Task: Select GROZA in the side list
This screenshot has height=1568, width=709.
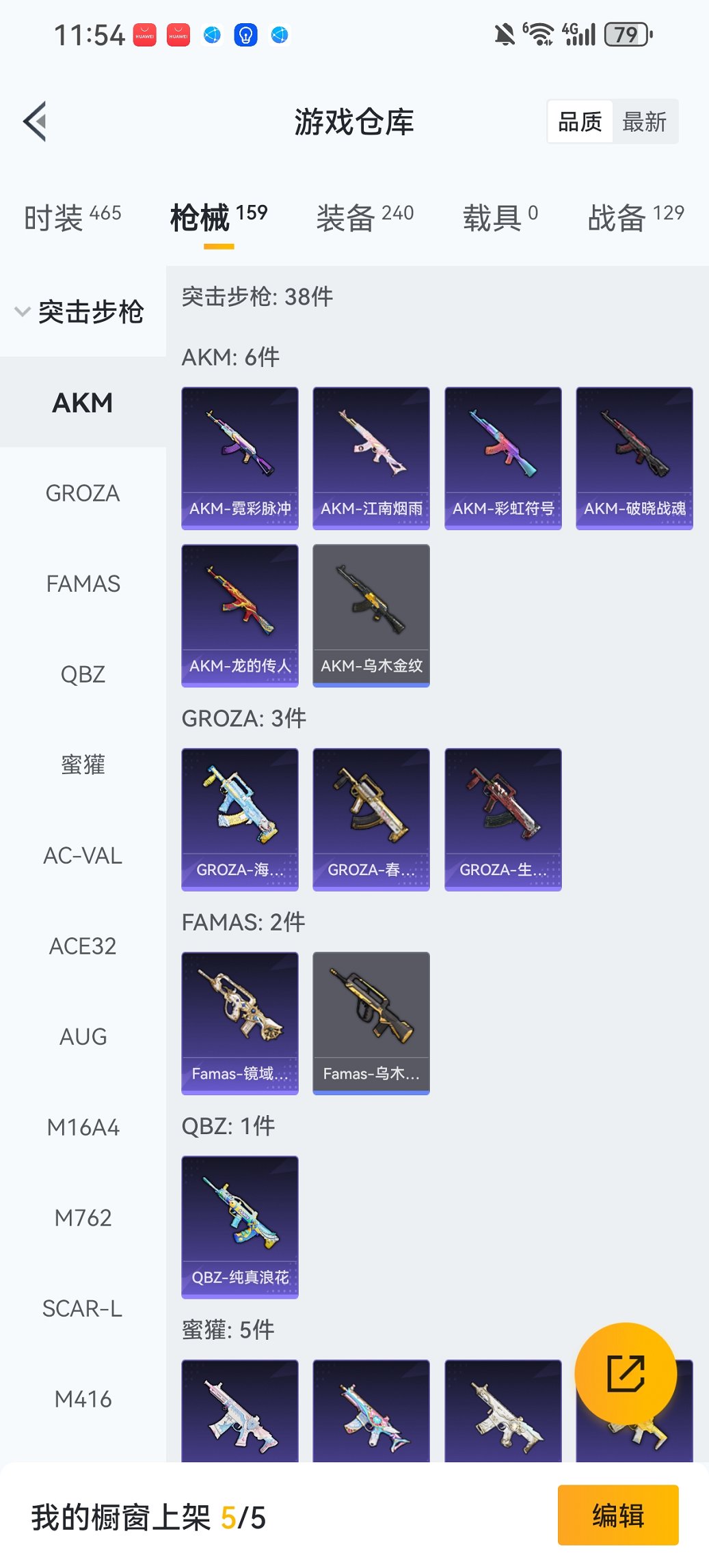Action: pos(83,493)
